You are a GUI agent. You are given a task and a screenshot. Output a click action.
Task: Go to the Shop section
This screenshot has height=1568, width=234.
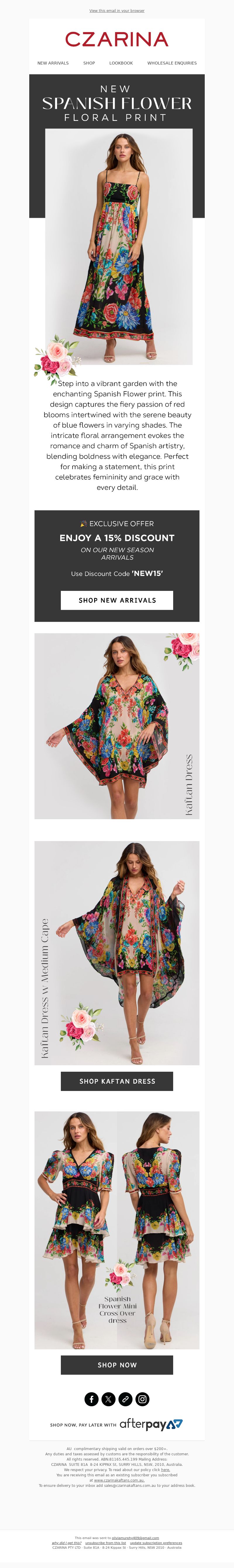coord(89,63)
